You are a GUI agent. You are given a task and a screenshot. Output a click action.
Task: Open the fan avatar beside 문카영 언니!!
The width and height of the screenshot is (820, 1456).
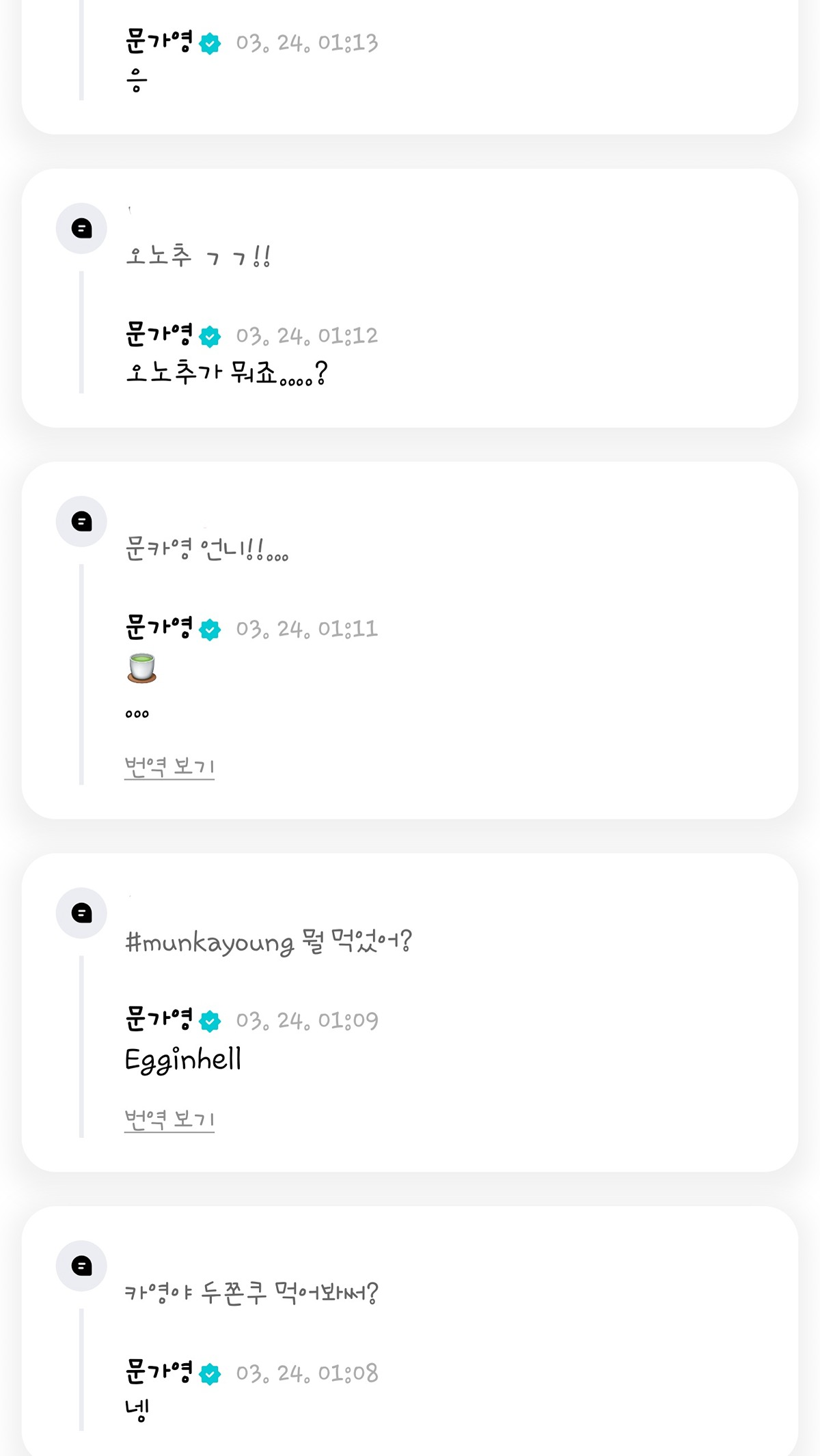81,521
